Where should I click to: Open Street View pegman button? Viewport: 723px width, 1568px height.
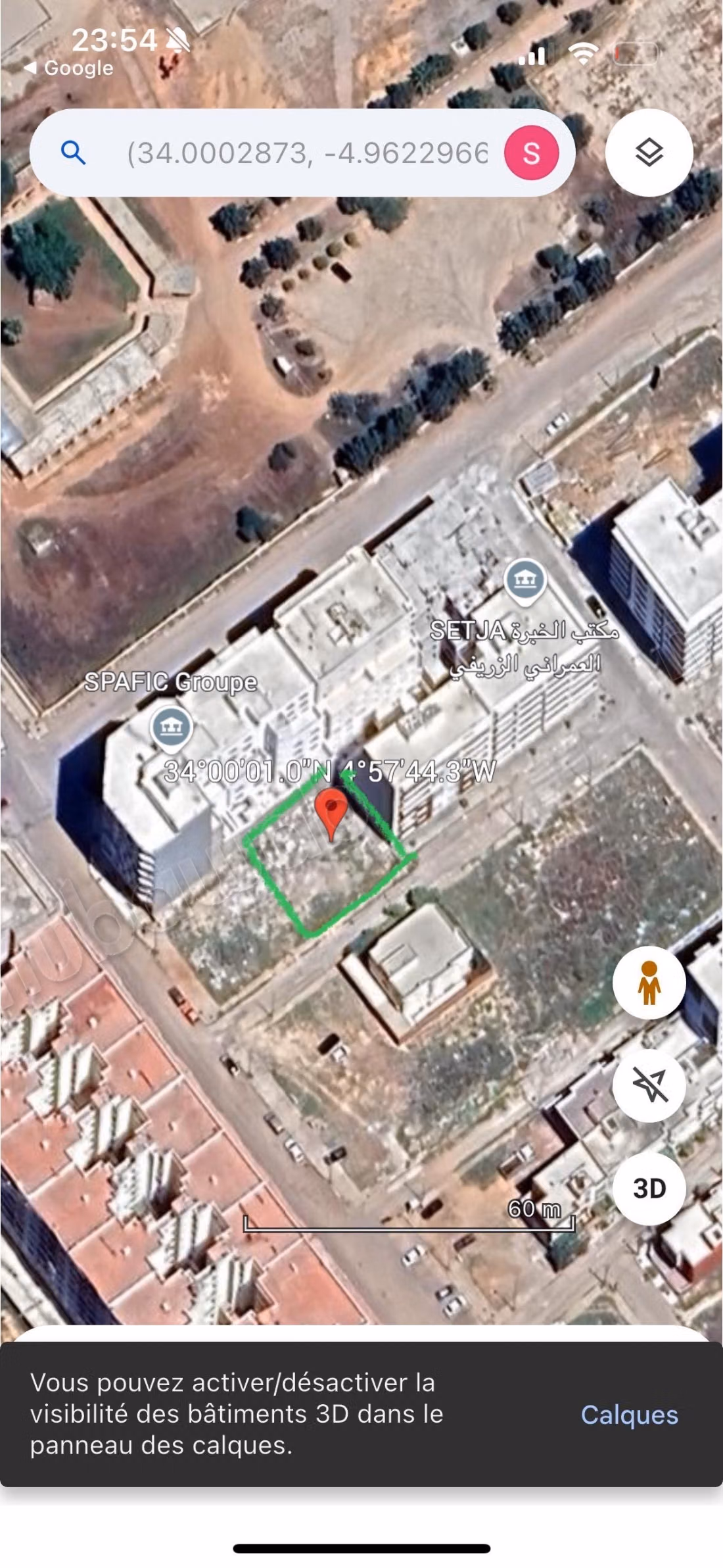pyautogui.click(x=649, y=983)
